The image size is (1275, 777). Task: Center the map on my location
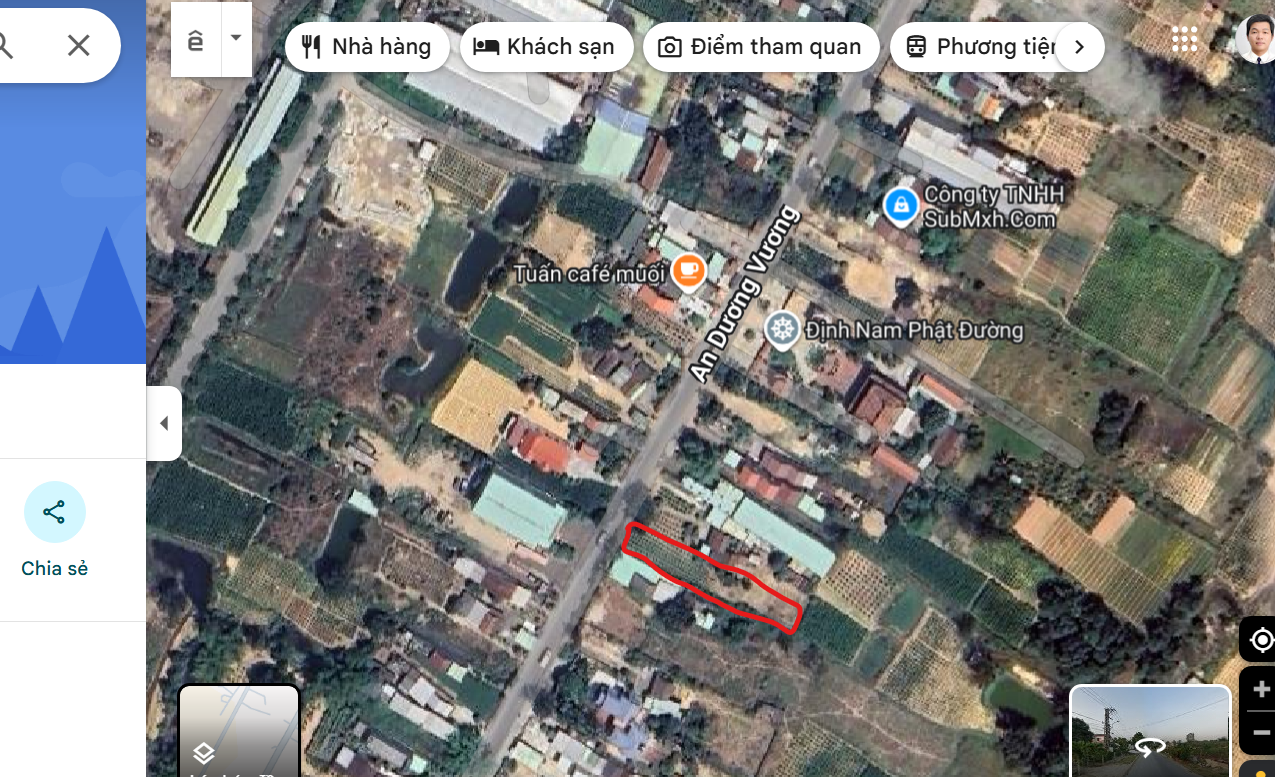click(x=1261, y=640)
